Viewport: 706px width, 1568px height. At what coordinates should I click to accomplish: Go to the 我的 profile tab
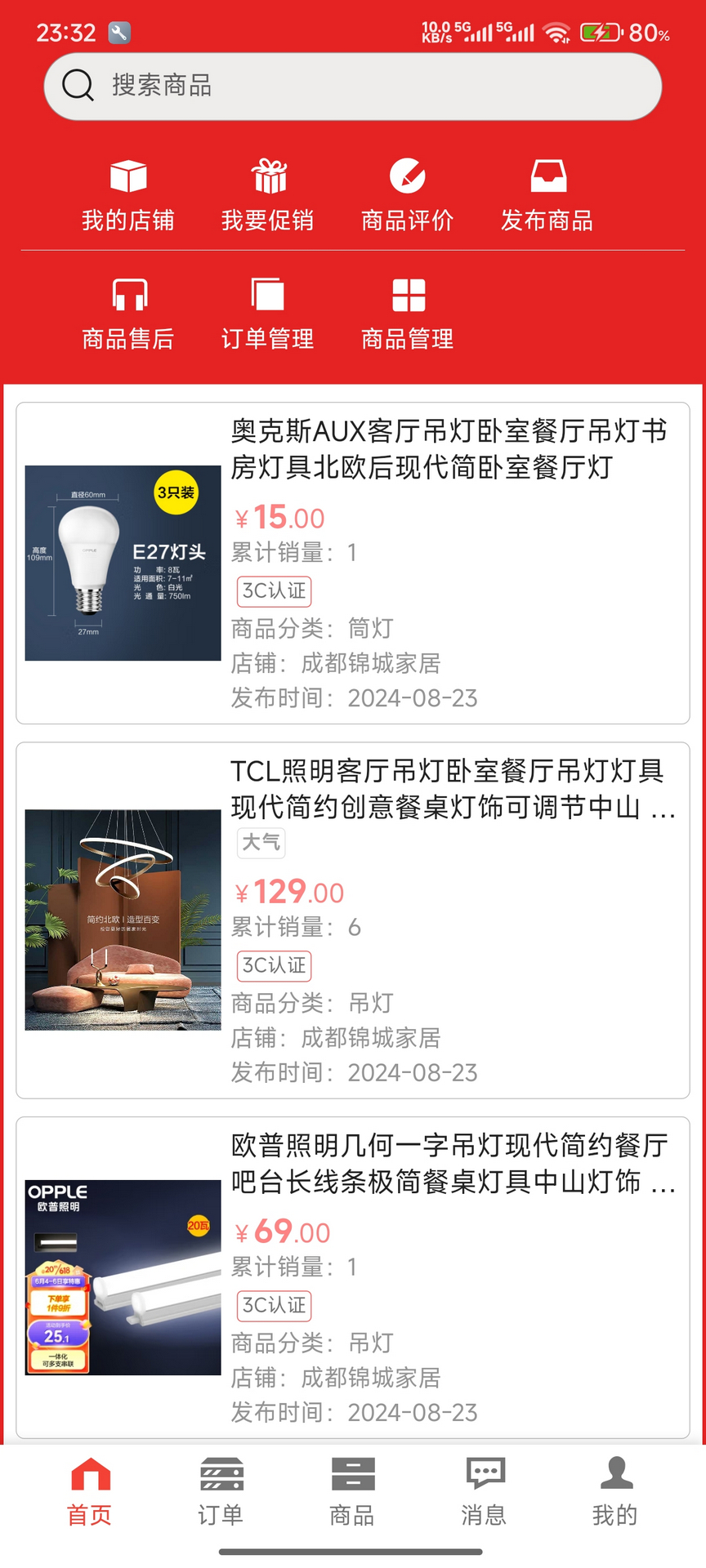615,1492
